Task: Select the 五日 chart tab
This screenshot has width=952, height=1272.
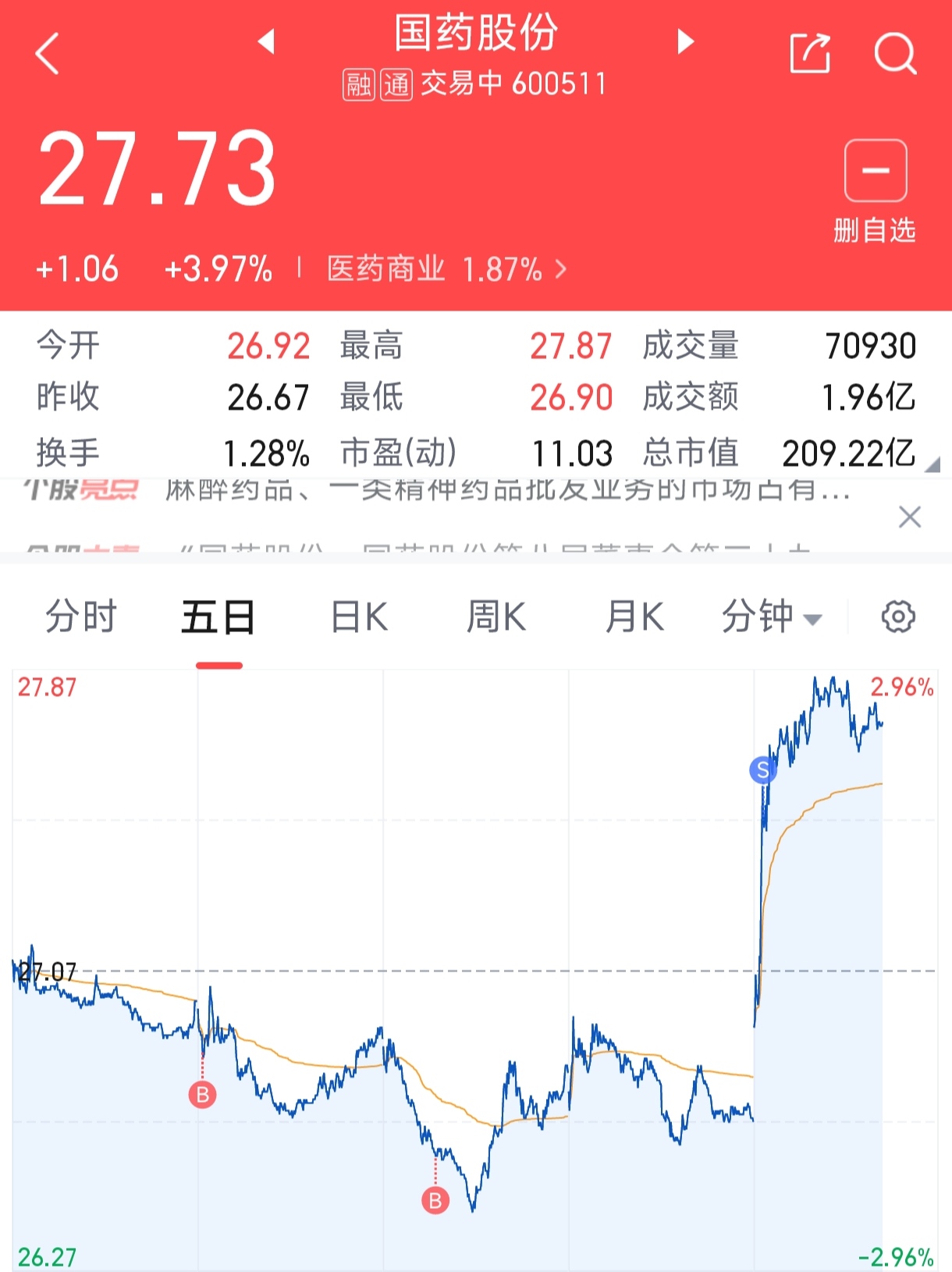Action: tap(218, 616)
